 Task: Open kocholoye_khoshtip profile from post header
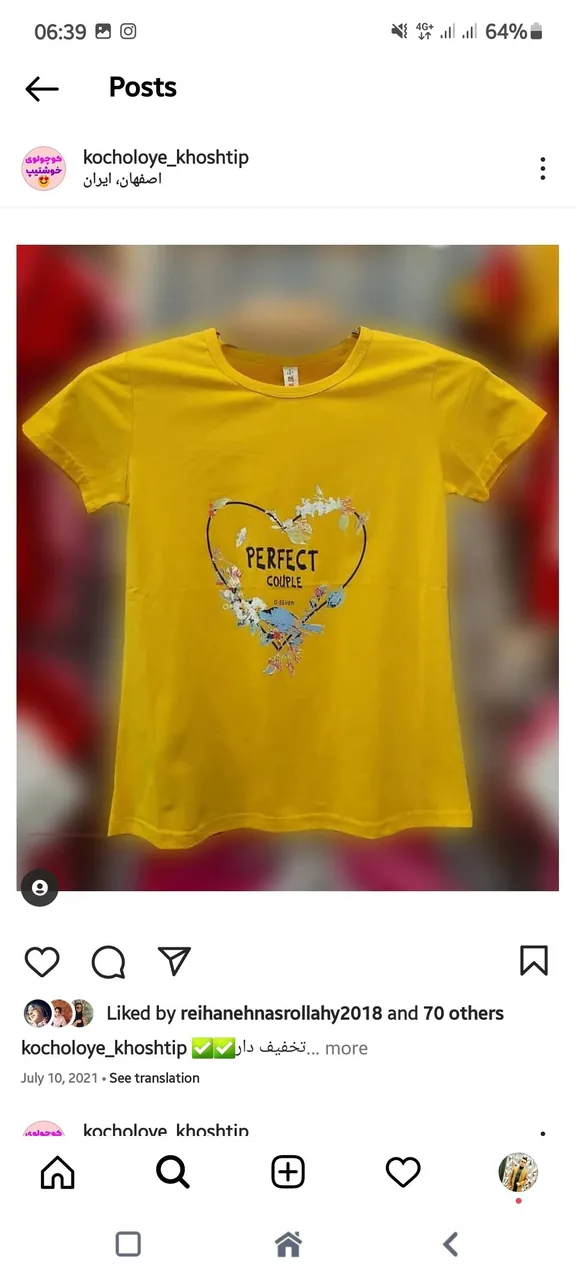[x=166, y=157]
